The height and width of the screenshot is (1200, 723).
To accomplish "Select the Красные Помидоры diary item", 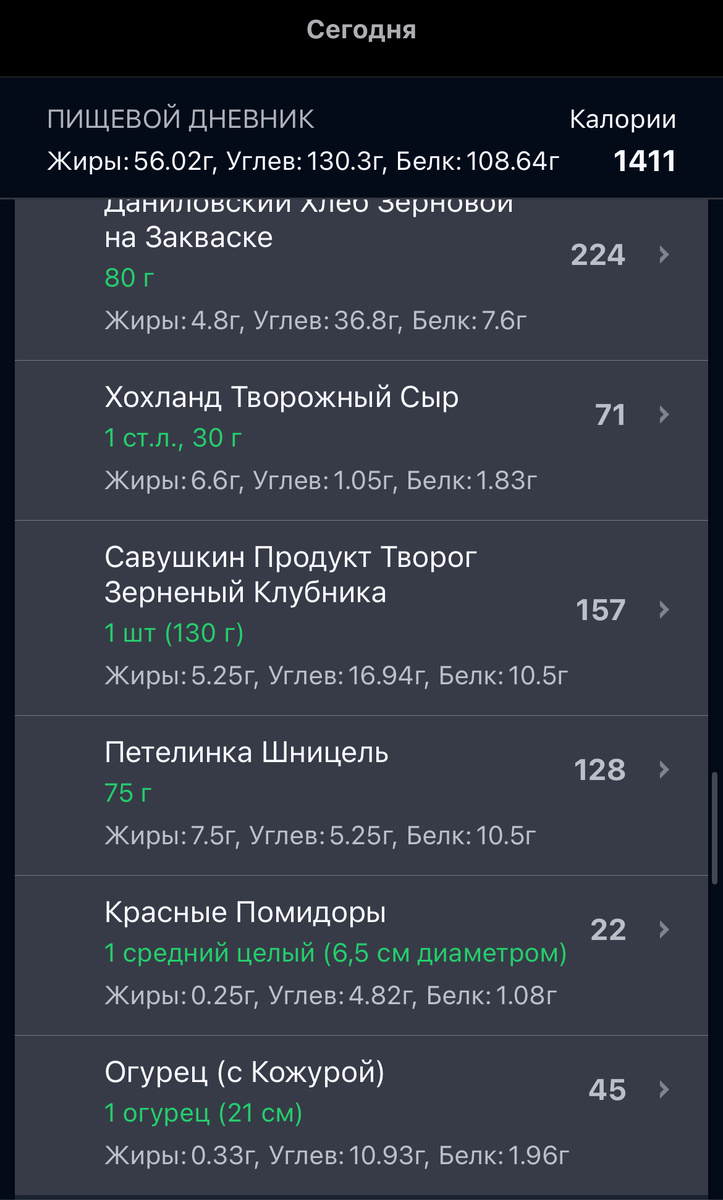I will [360, 955].
